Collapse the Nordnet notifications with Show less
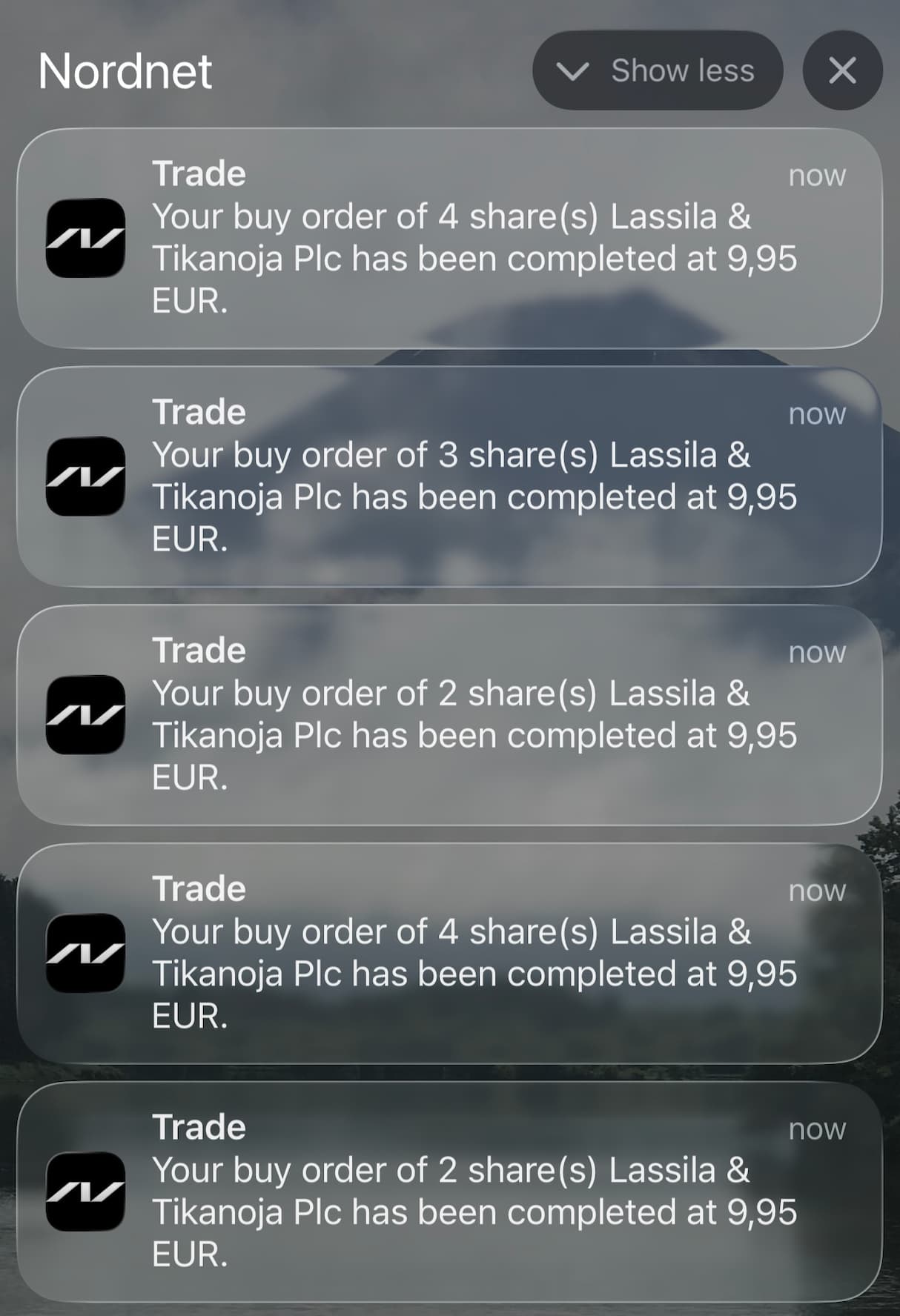 click(x=657, y=71)
